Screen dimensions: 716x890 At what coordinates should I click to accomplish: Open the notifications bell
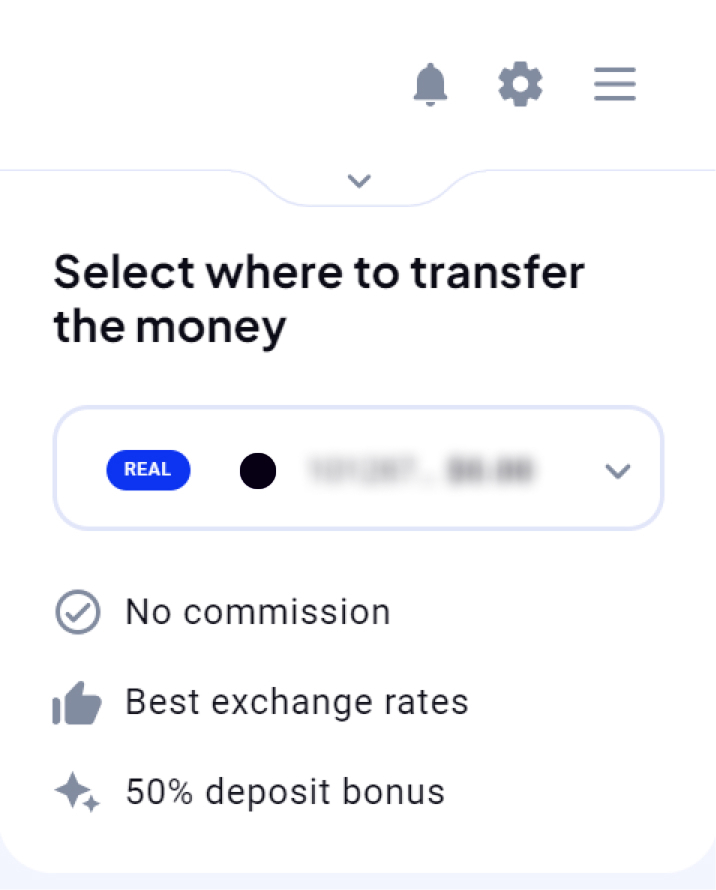431,85
